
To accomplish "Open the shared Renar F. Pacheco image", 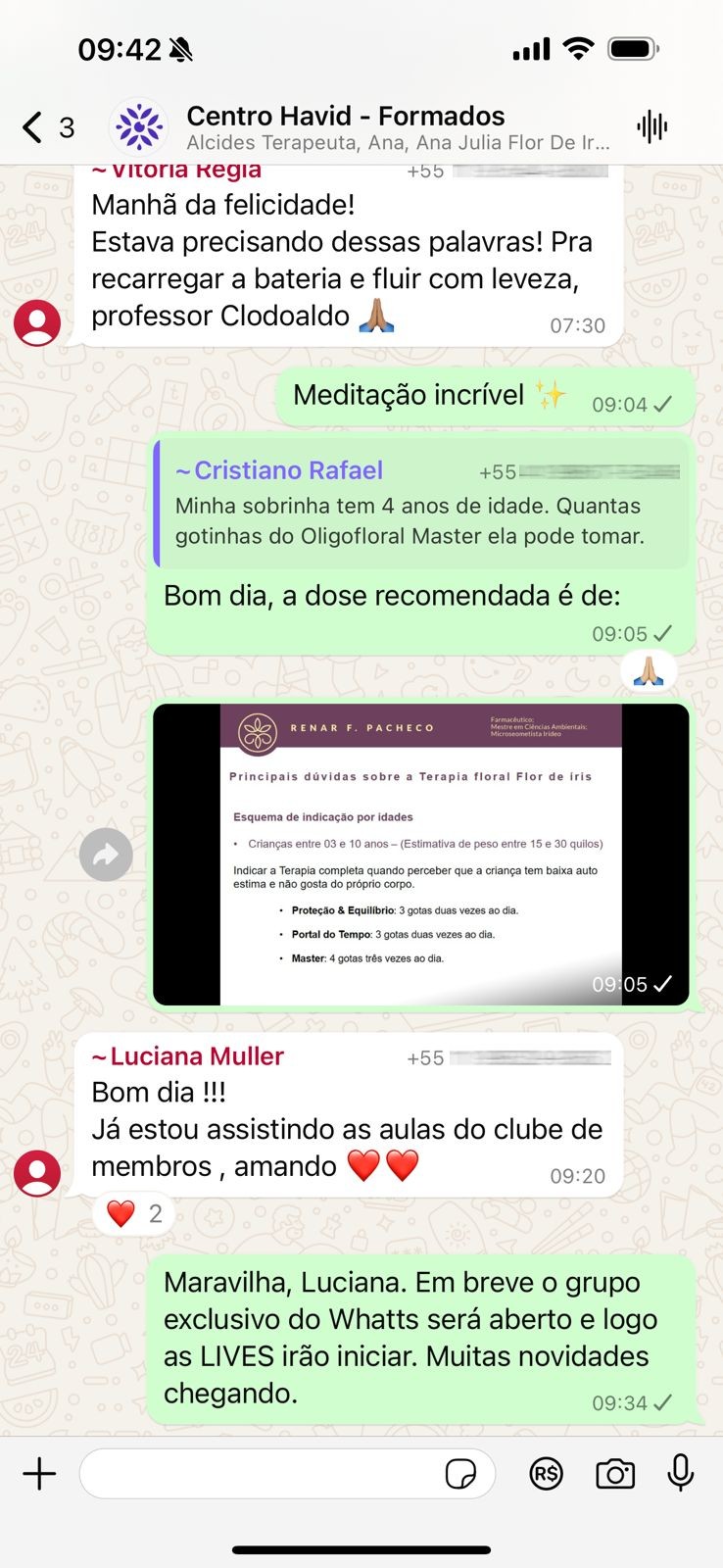I will coord(421,855).
